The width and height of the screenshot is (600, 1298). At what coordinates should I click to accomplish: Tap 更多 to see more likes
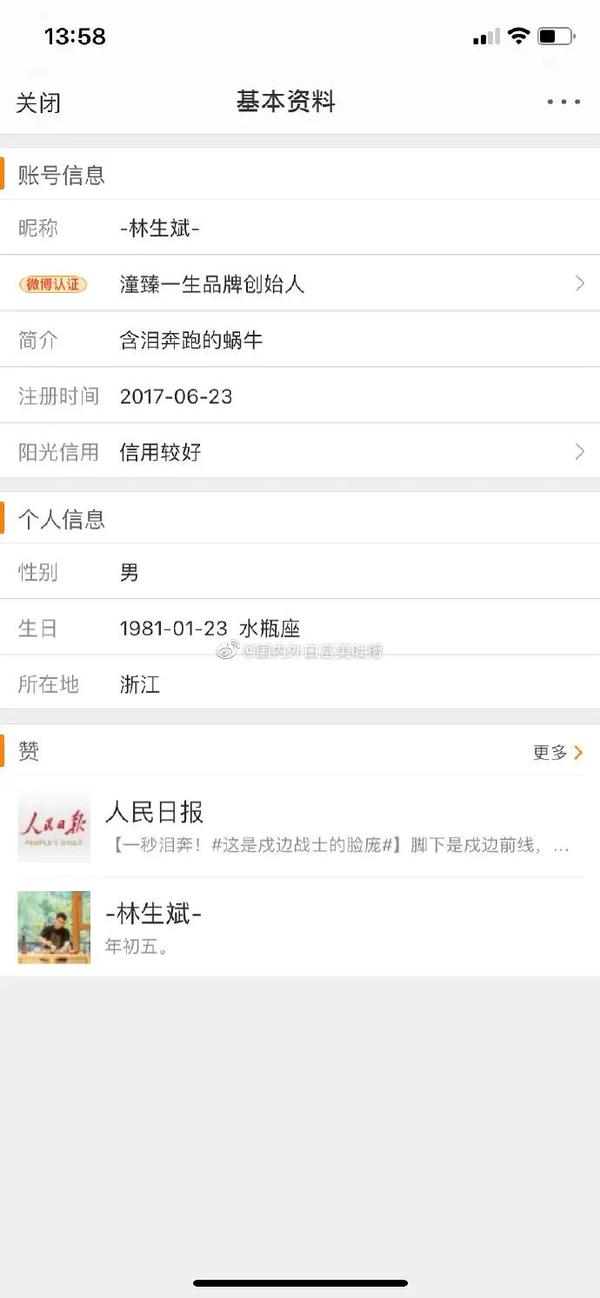[x=557, y=752]
